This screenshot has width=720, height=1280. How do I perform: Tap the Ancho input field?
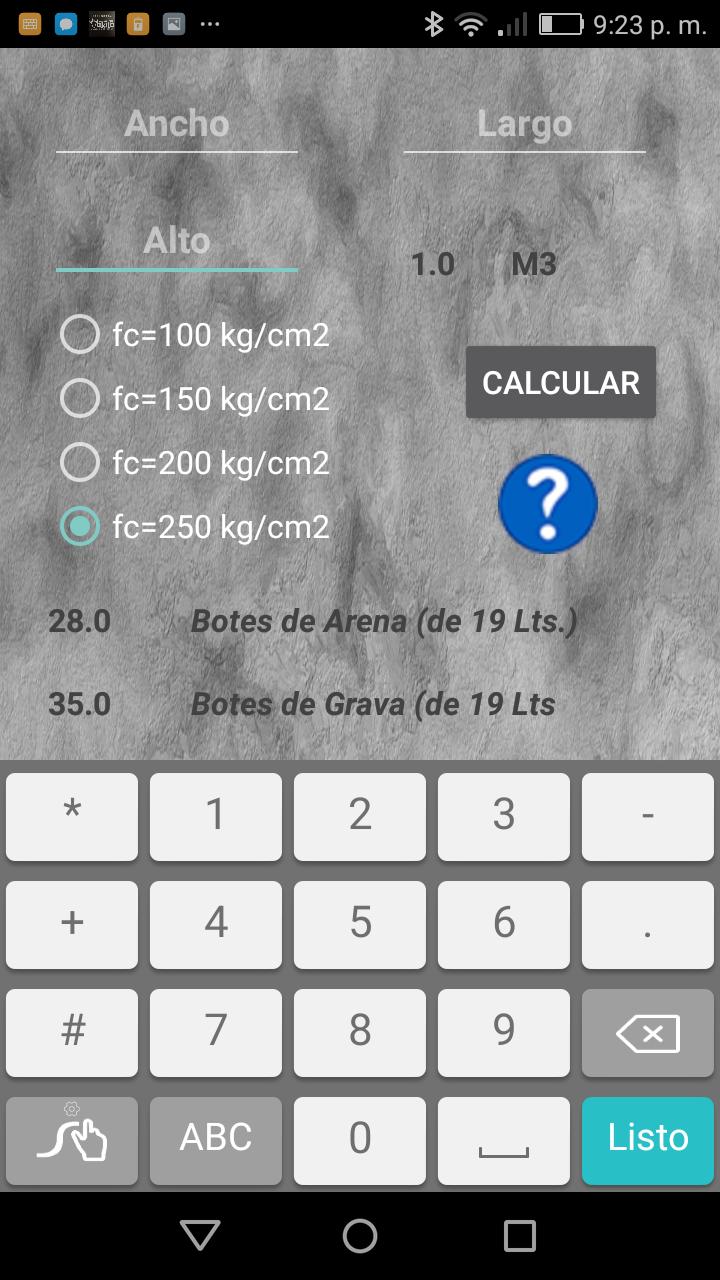click(x=177, y=124)
